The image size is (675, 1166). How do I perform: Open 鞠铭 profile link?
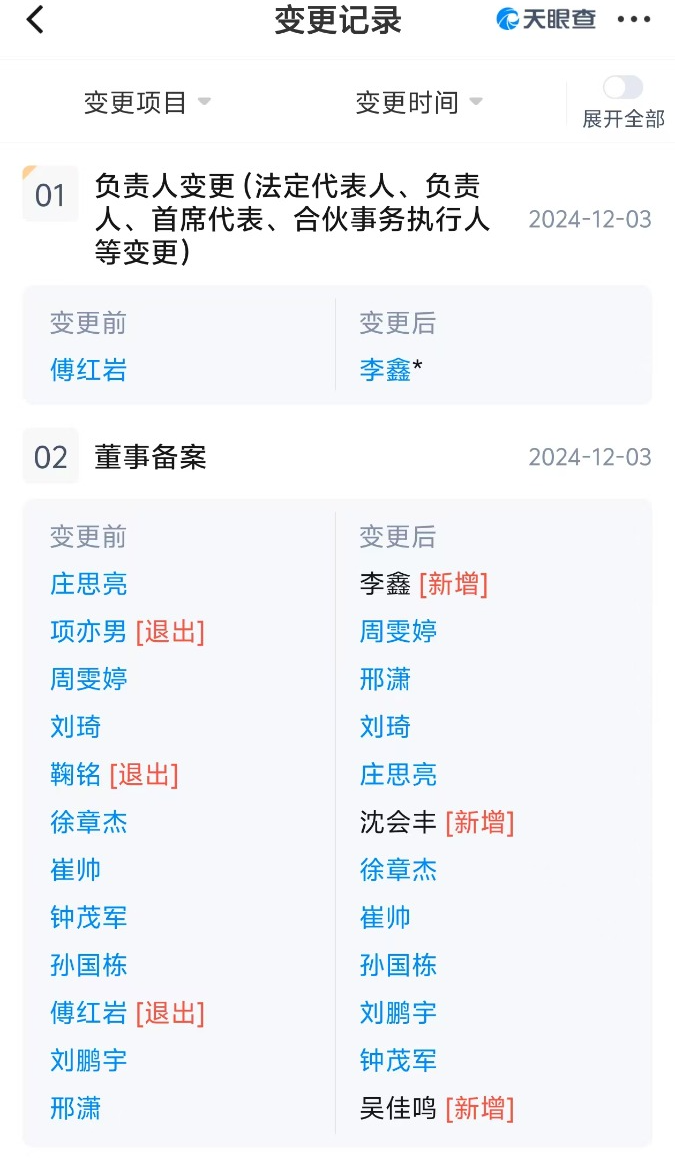[75, 775]
